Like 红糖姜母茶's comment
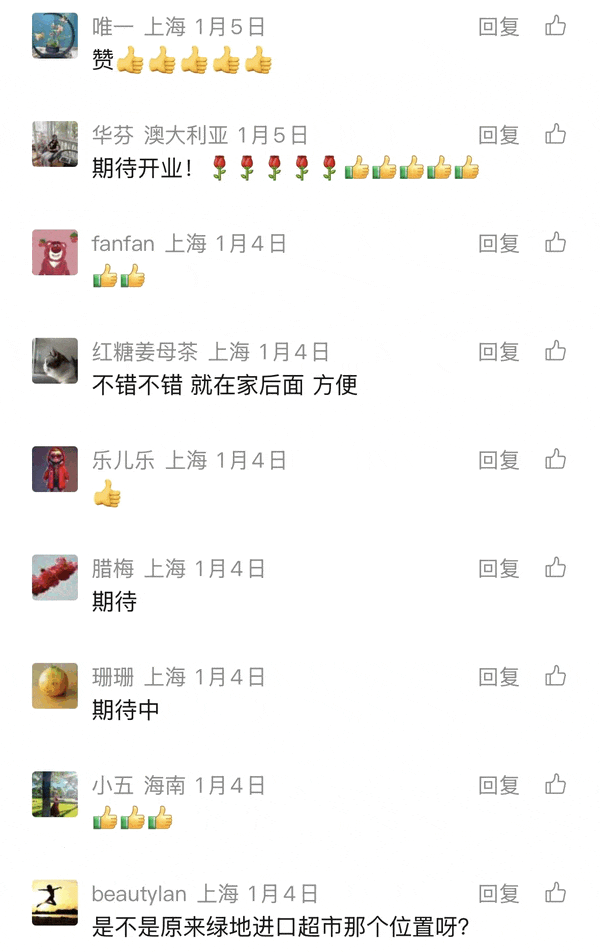Screen dimensions: 600x952 (555, 352)
